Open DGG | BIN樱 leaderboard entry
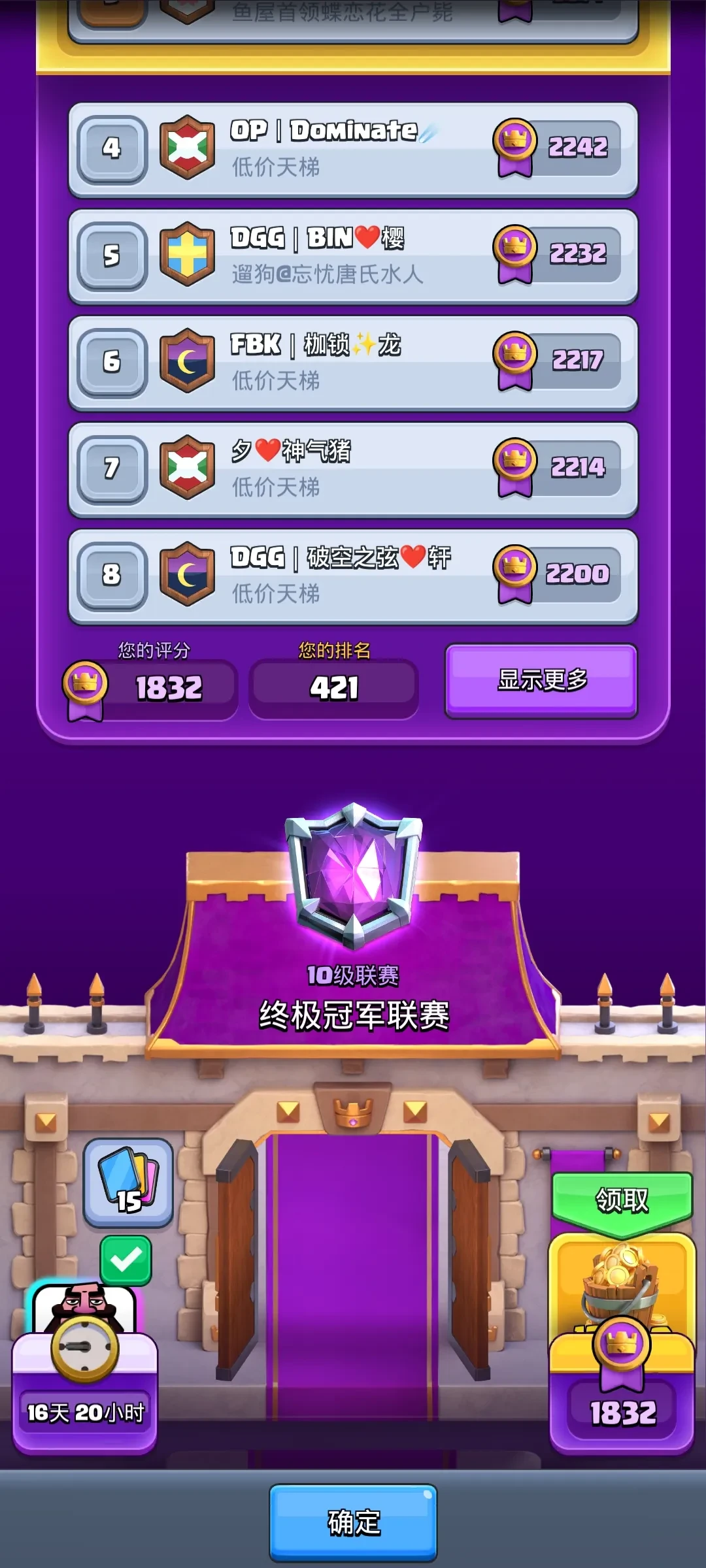 click(353, 256)
